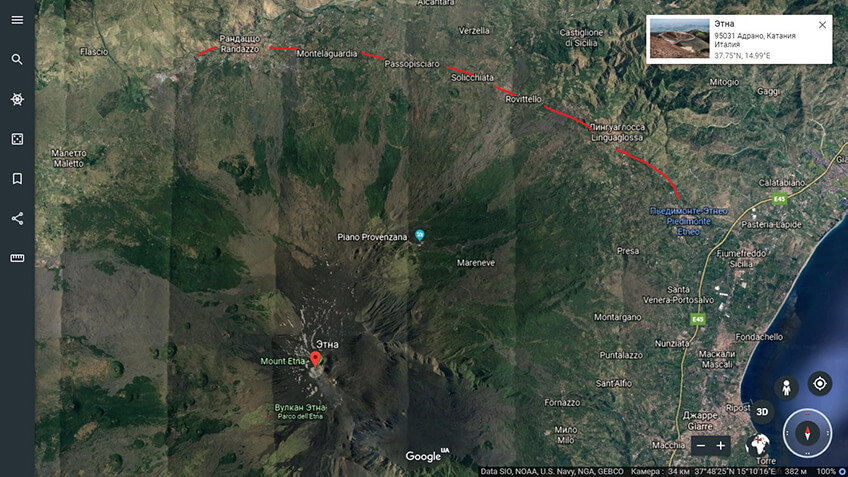Open the main menu
Screen dimensions: 848x477
click(x=17, y=20)
